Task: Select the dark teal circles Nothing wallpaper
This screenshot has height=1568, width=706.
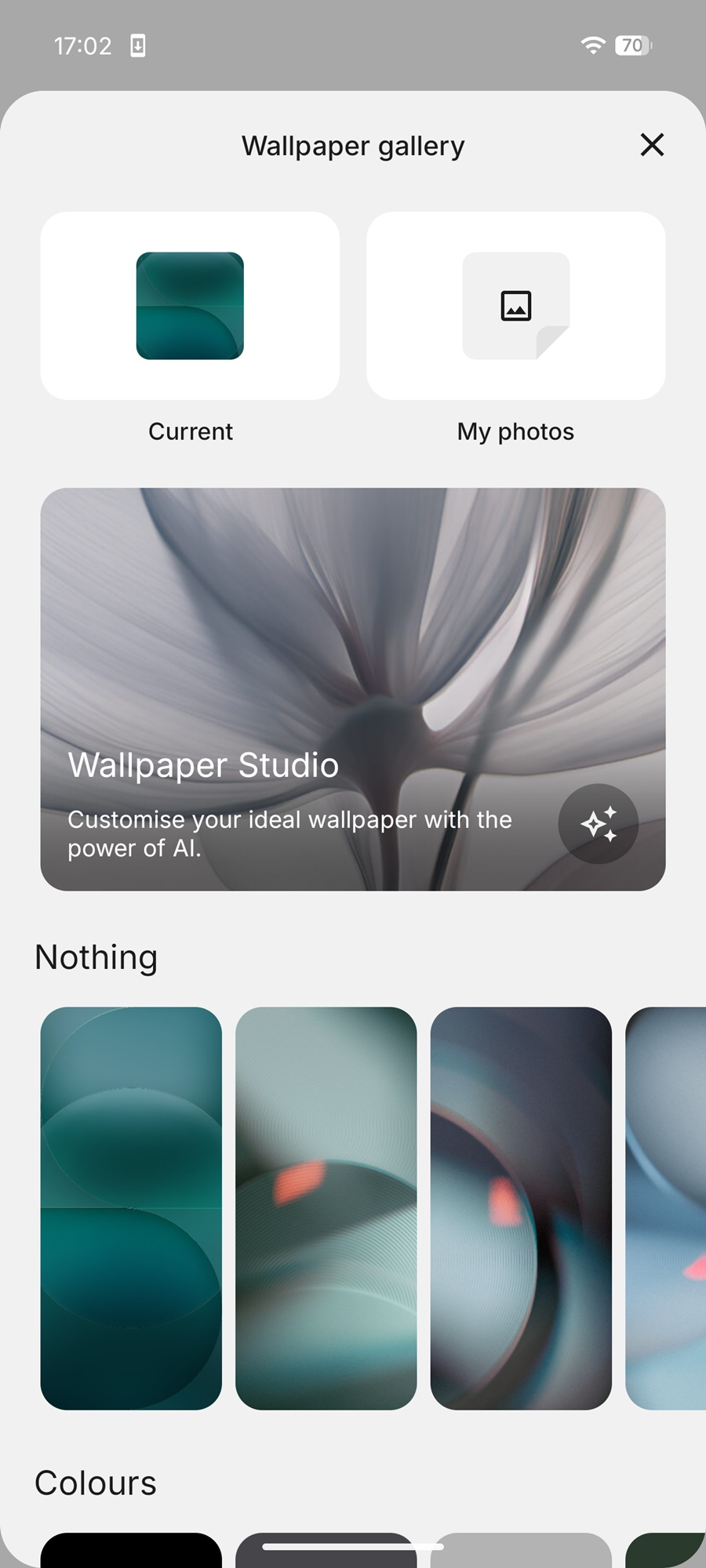Action: point(131,1207)
